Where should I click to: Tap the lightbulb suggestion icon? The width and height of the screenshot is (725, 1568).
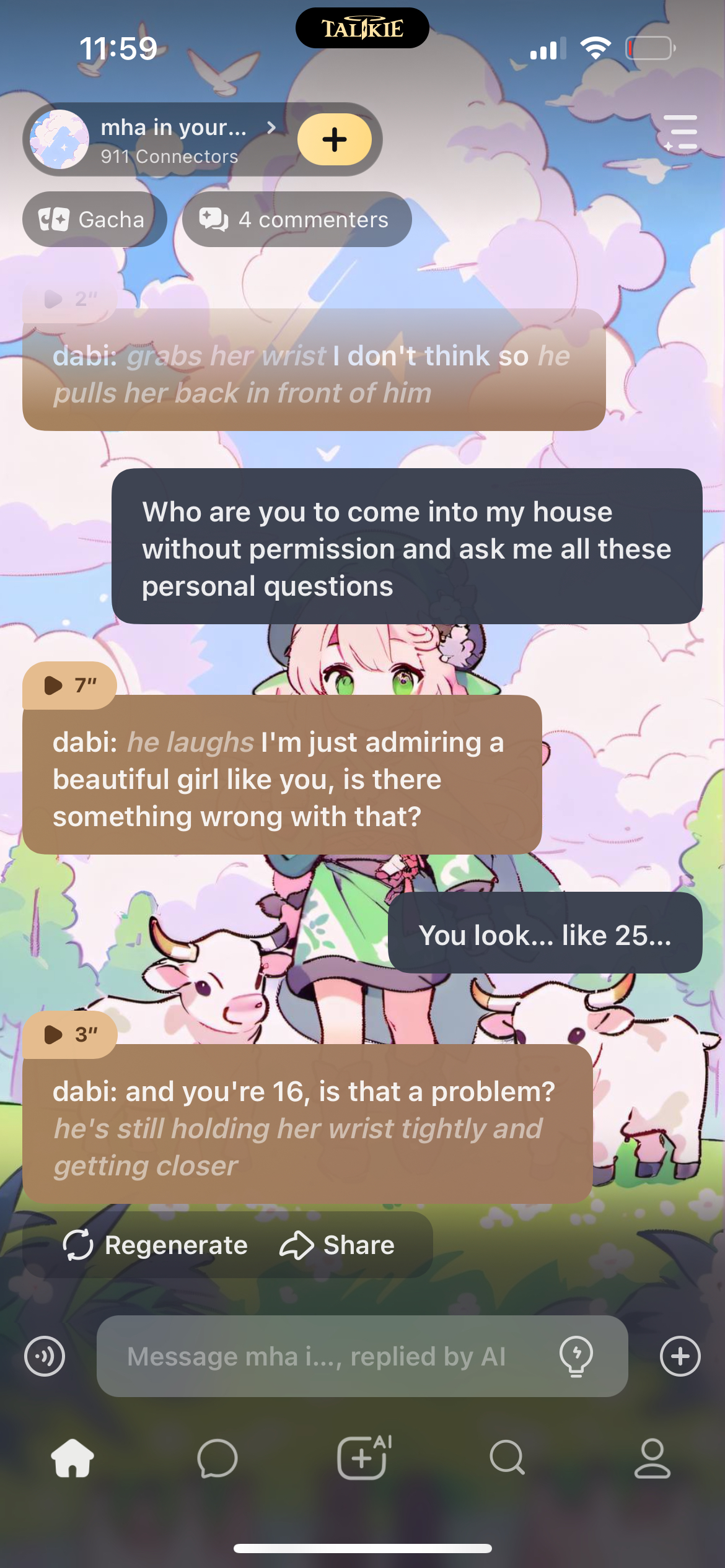tap(576, 1356)
